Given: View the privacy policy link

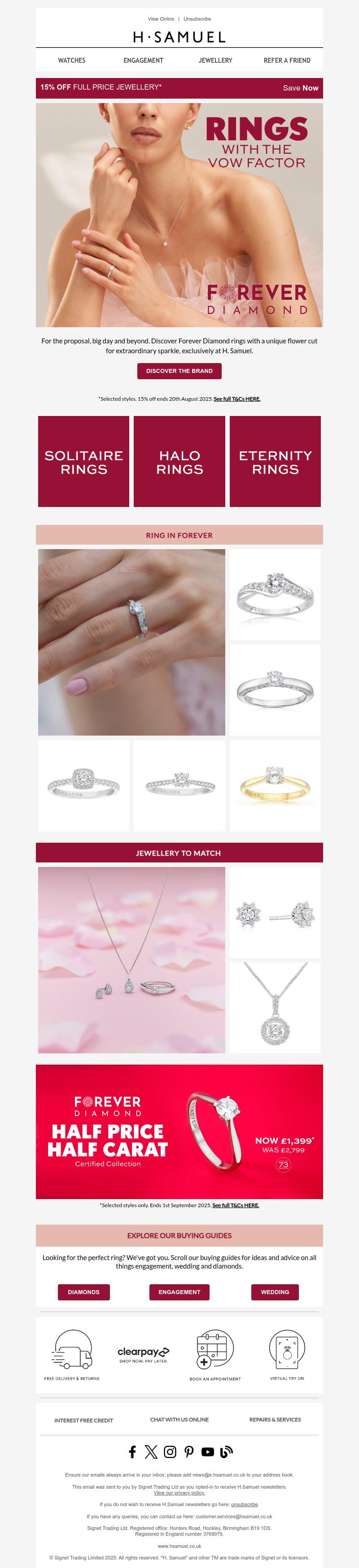Looking at the screenshot, I should tap(179, 1493).
